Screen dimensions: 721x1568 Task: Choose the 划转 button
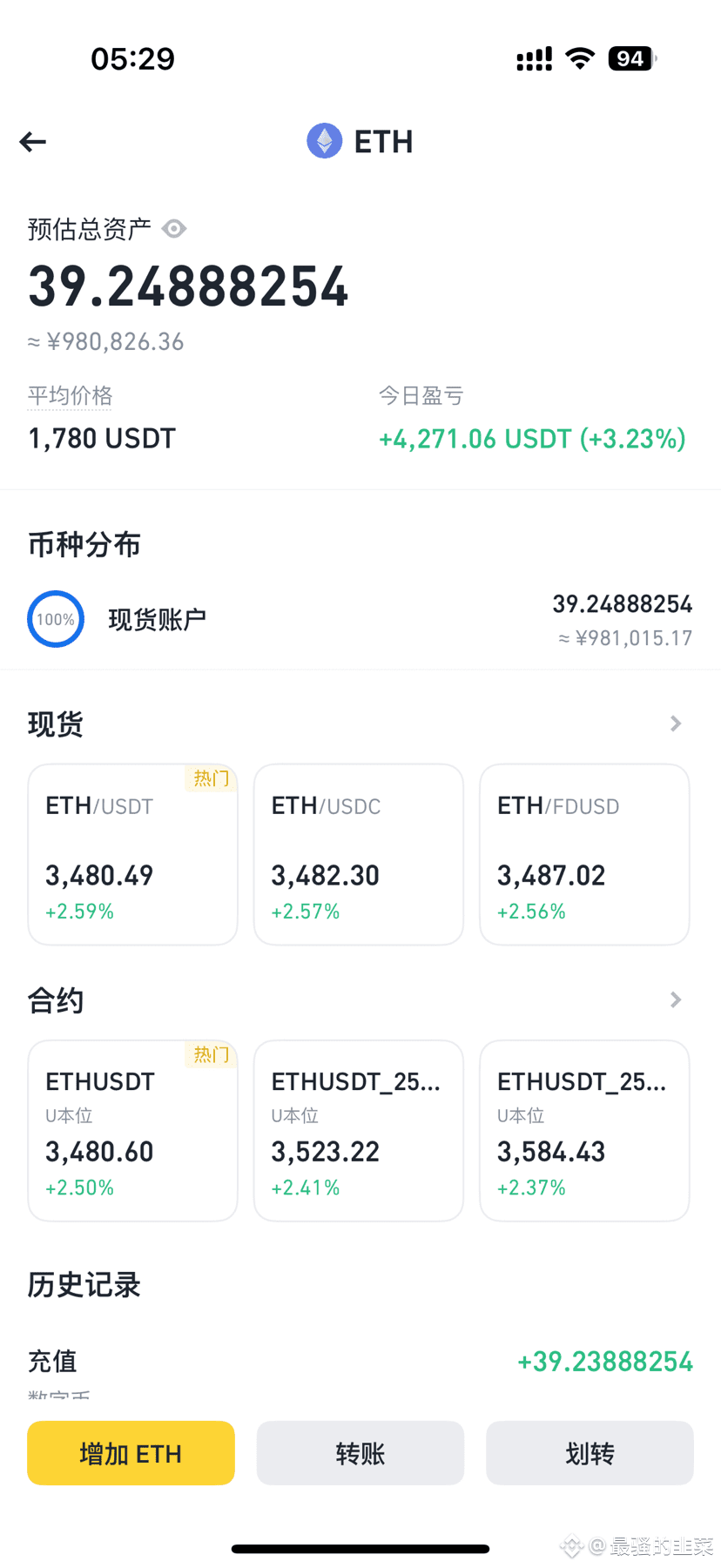coord(590,1453)
